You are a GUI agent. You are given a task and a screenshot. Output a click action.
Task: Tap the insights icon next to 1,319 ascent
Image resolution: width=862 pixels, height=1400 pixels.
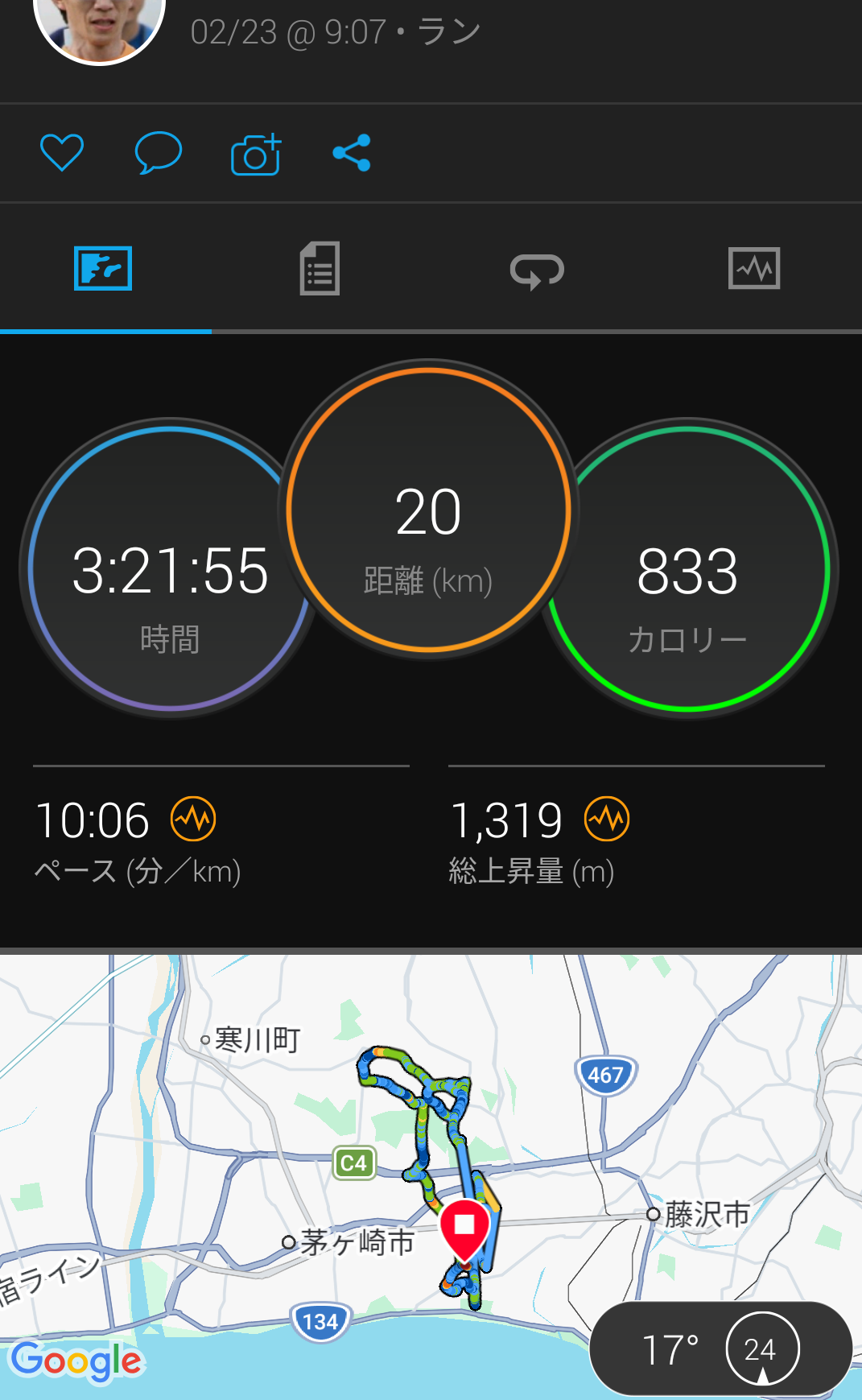pyautogui.click(x=607, y=820)
